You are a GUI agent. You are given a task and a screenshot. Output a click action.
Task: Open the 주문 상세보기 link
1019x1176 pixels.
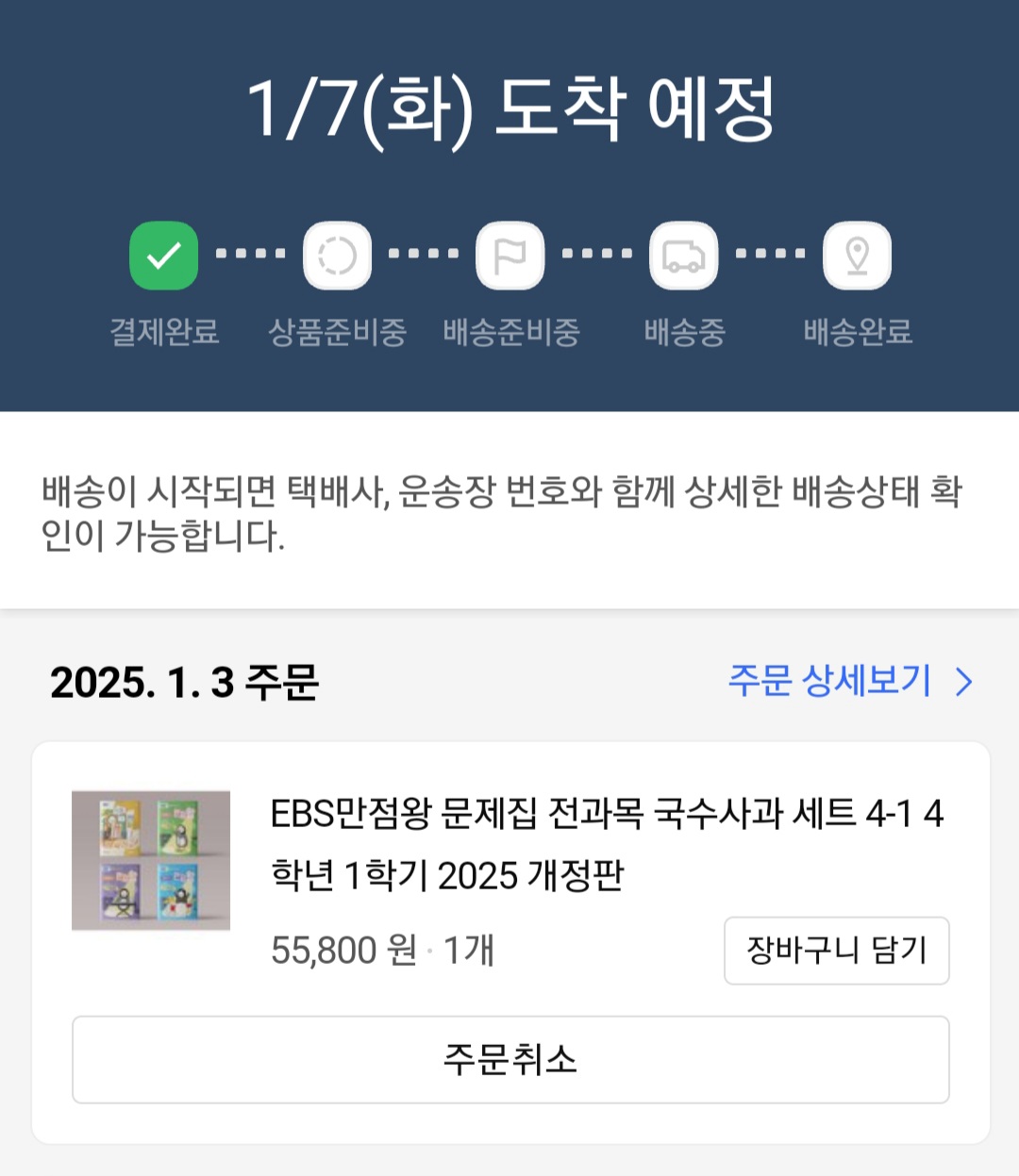pos(850,681)
